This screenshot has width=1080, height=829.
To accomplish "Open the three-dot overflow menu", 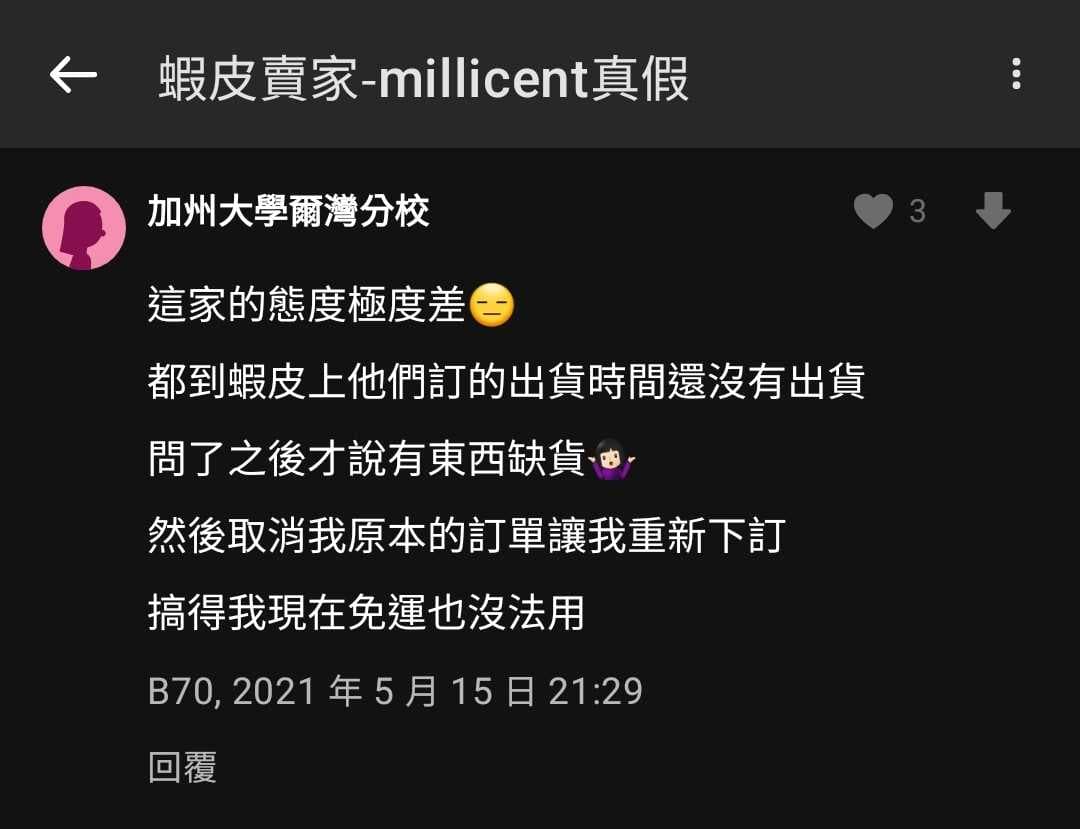I will 1016,74.
